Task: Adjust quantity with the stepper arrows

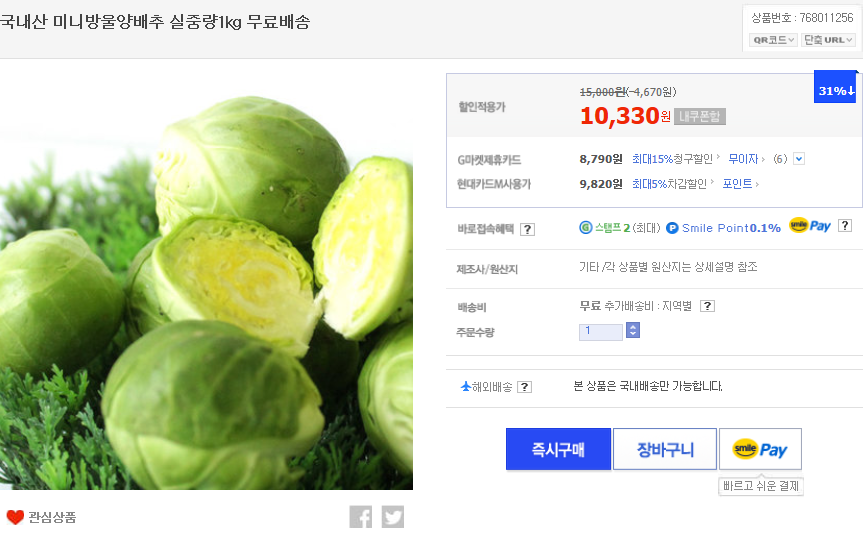Action: click(633, 331)
